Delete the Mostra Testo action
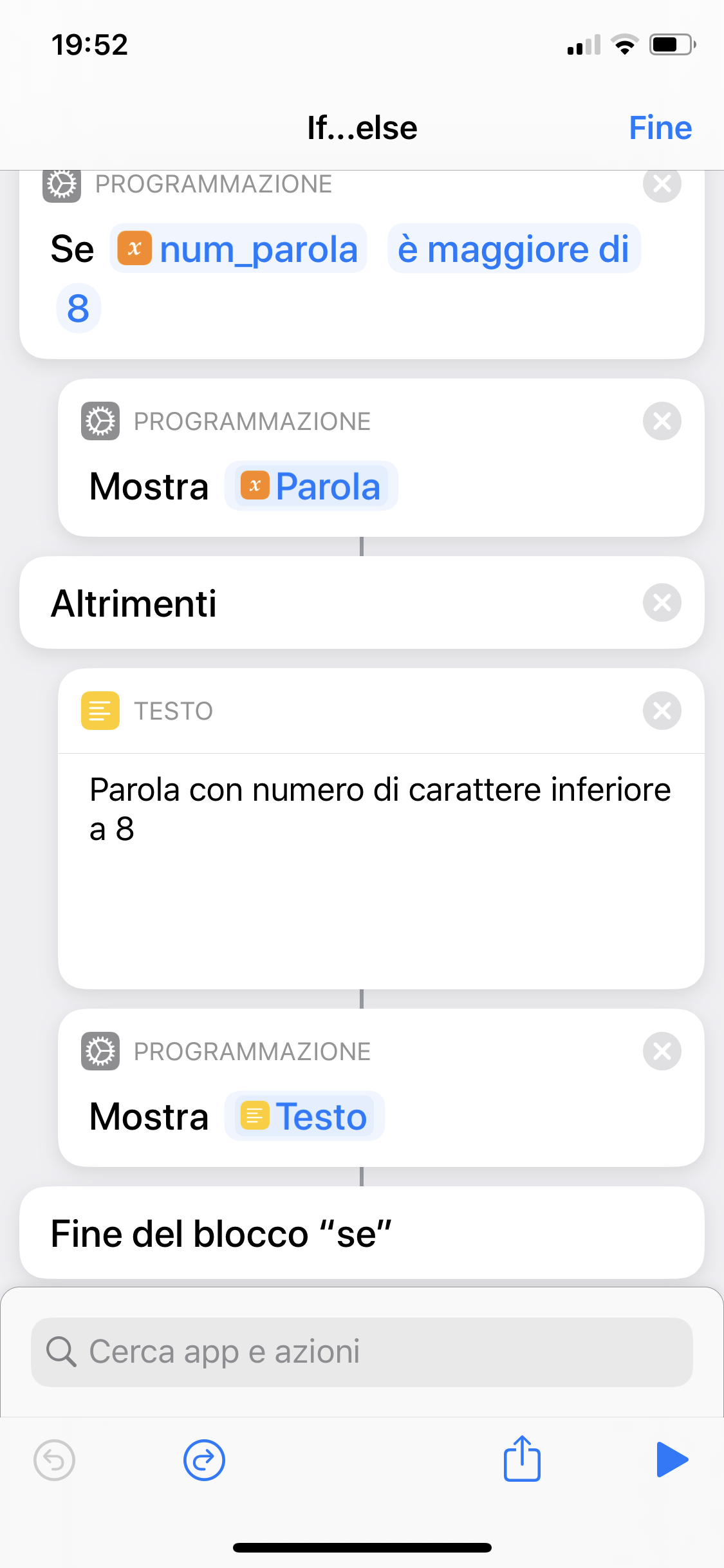This screenshot has height=1568, width=724. point(662,1051)
